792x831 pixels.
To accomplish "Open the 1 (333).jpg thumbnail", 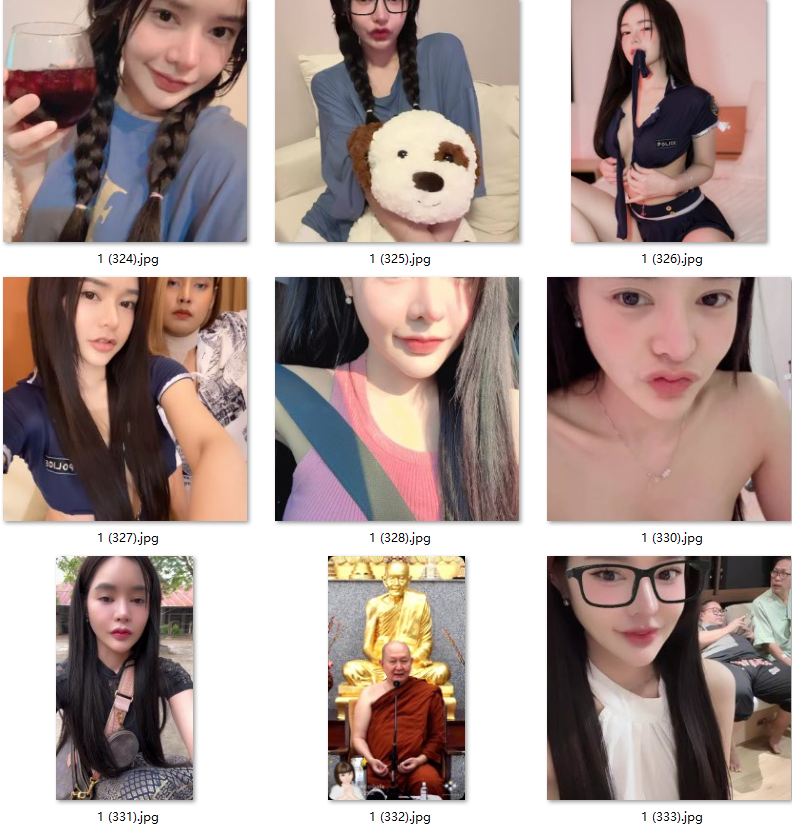I will (669, 678).
